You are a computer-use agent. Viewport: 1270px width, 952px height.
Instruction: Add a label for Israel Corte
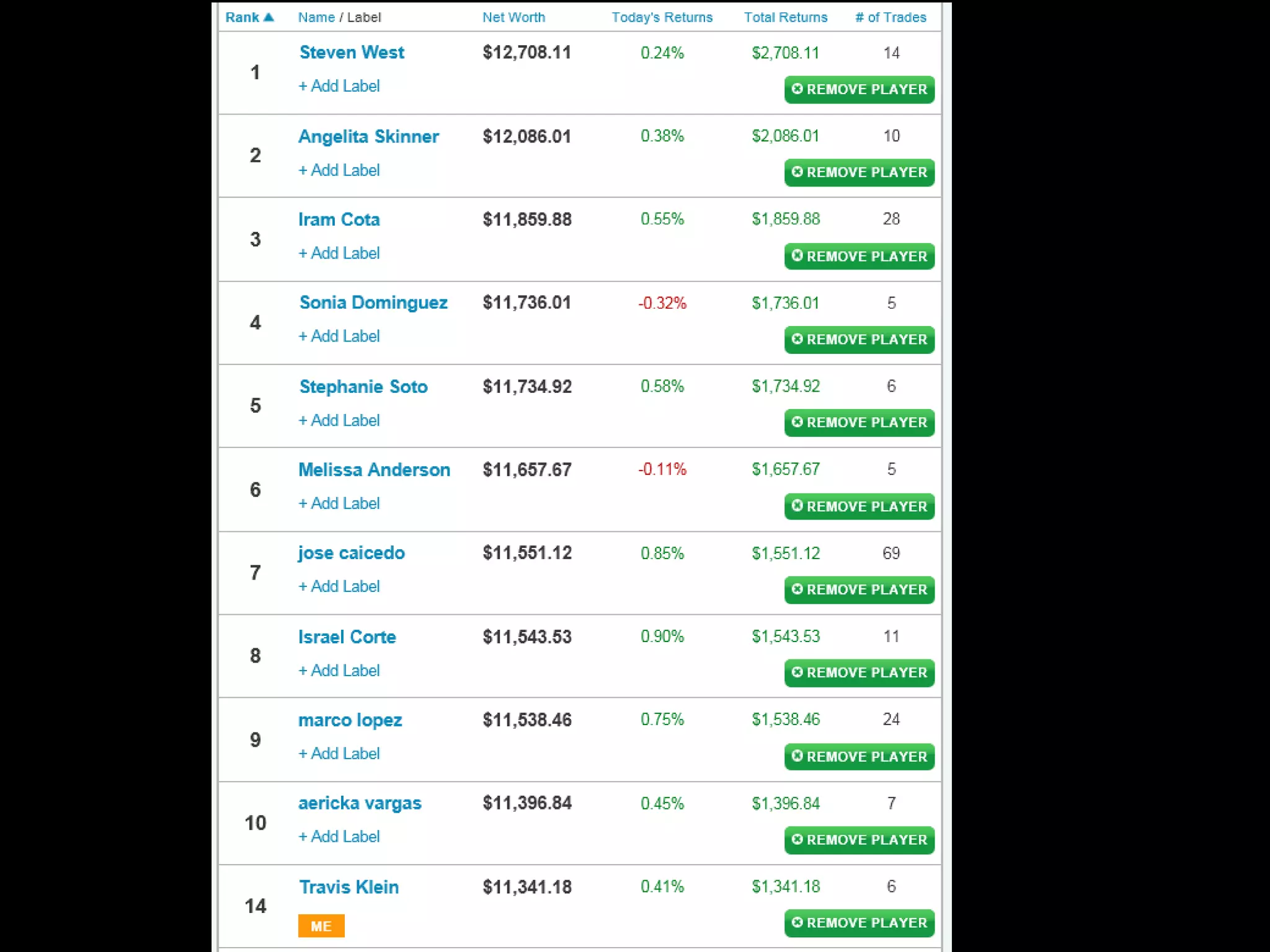(339, 671)
